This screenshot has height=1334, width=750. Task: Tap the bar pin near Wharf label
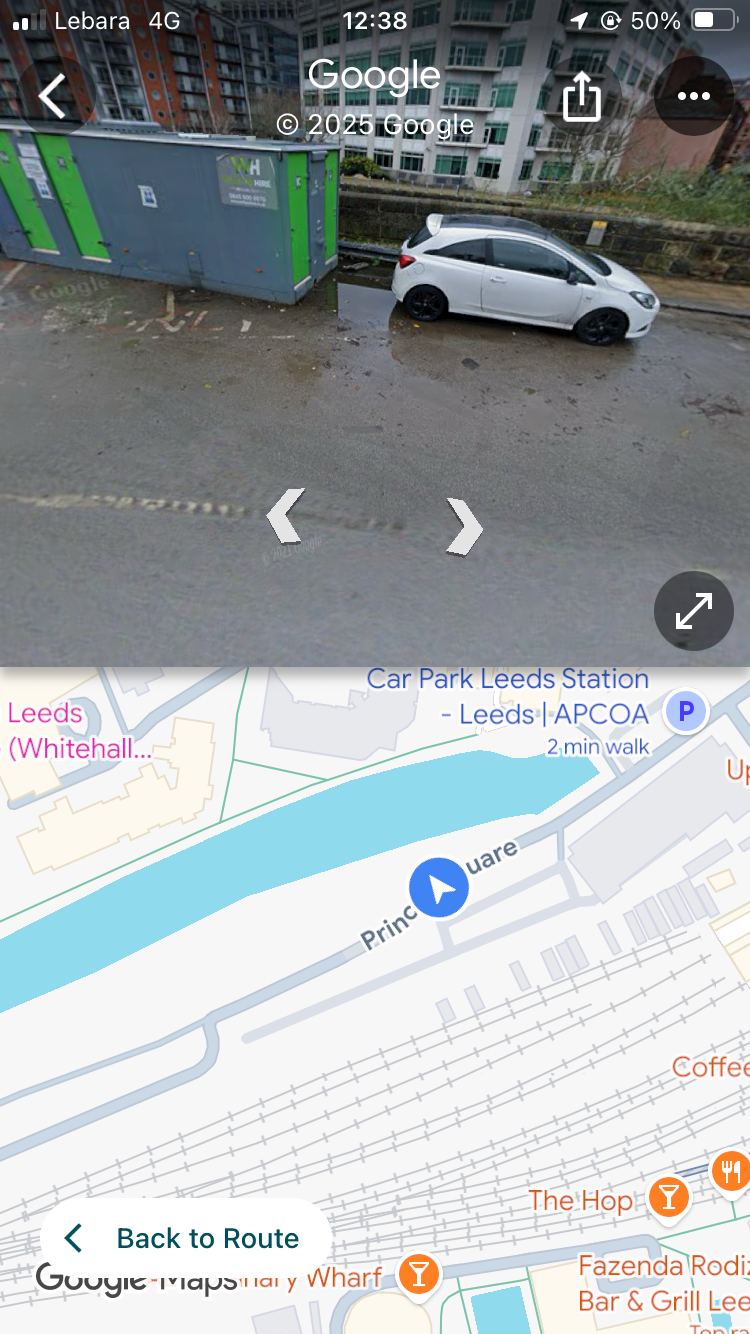[418, 1274]
